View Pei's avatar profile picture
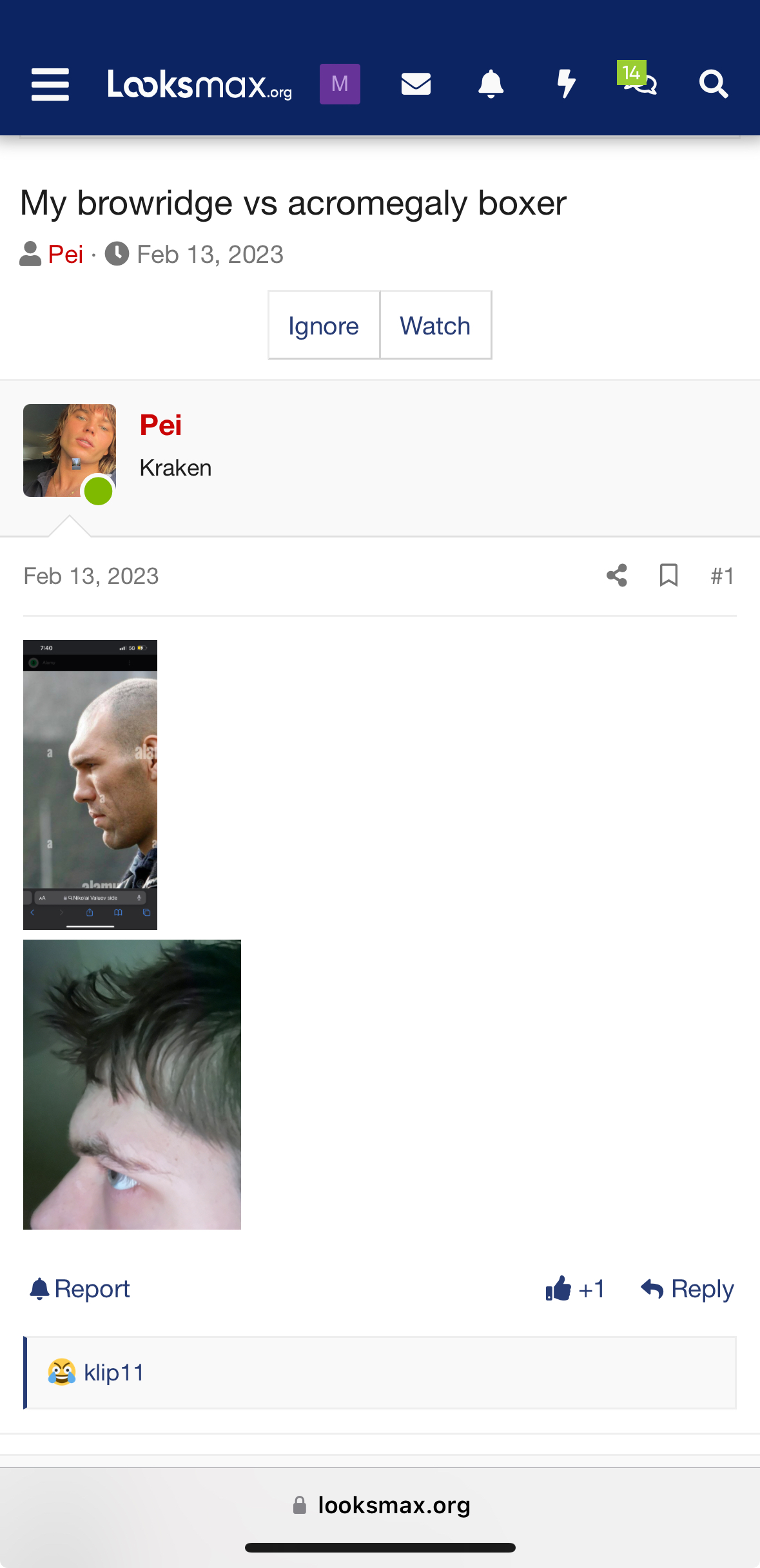Viewport: 760px width, 1568px height. 70,450
